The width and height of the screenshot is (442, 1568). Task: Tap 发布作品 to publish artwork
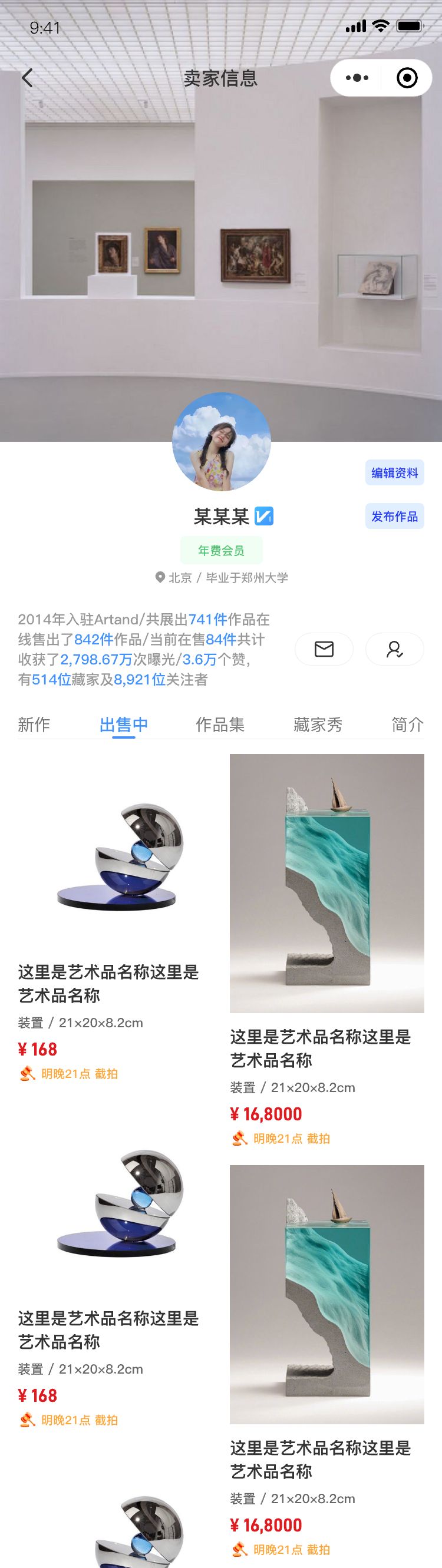click(x=394, y=516)
